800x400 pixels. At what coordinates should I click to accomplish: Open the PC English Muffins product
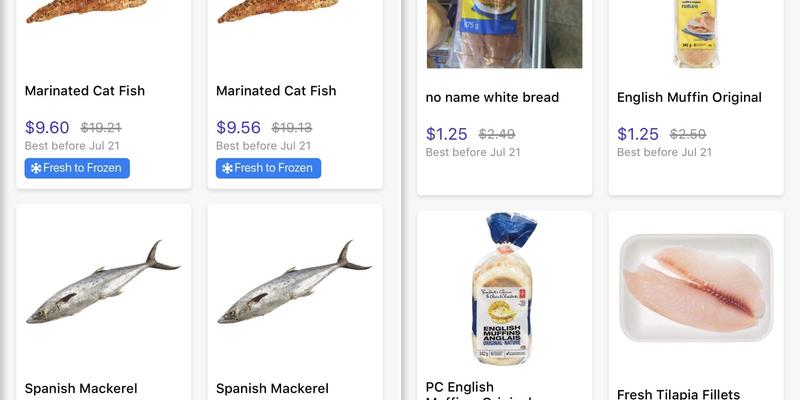point(504,300)
